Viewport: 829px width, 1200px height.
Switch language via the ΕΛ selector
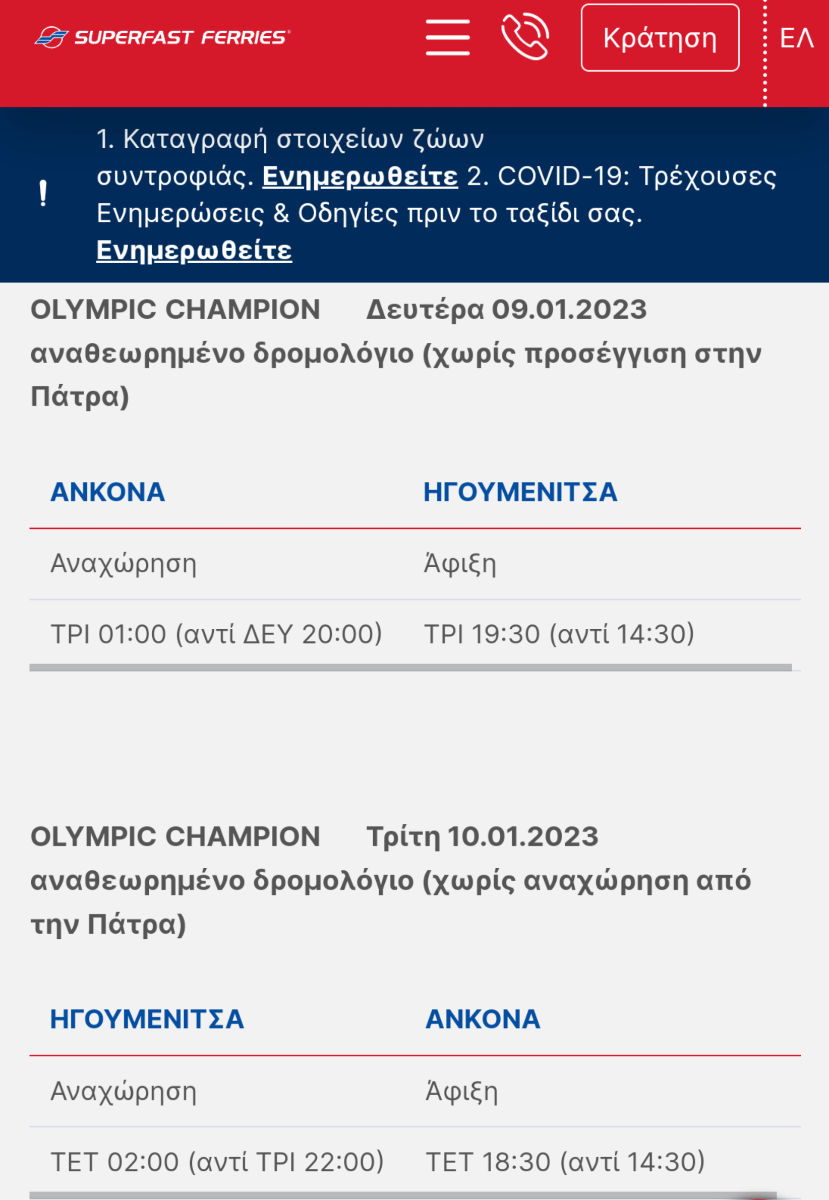[797, 38]
